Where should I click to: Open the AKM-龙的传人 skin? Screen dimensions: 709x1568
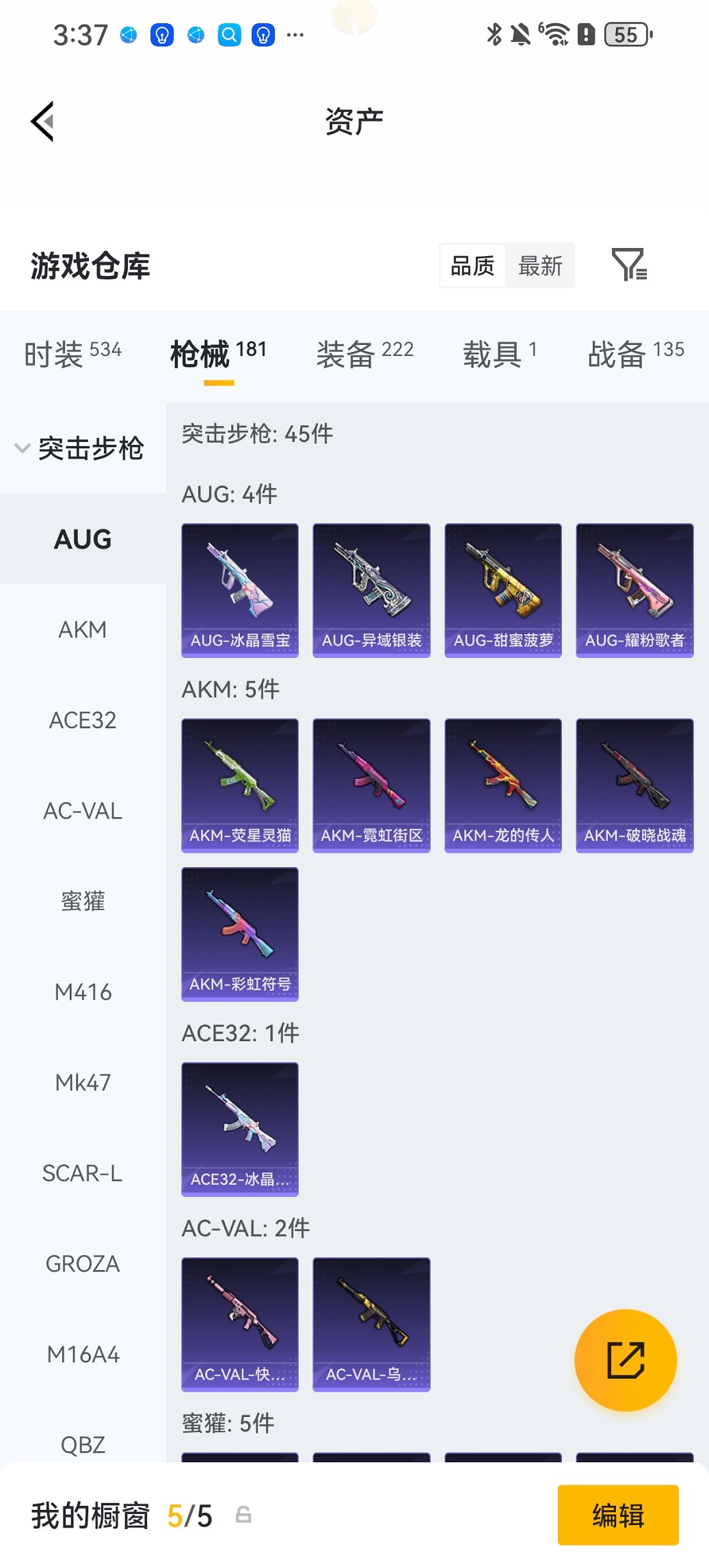503,785
